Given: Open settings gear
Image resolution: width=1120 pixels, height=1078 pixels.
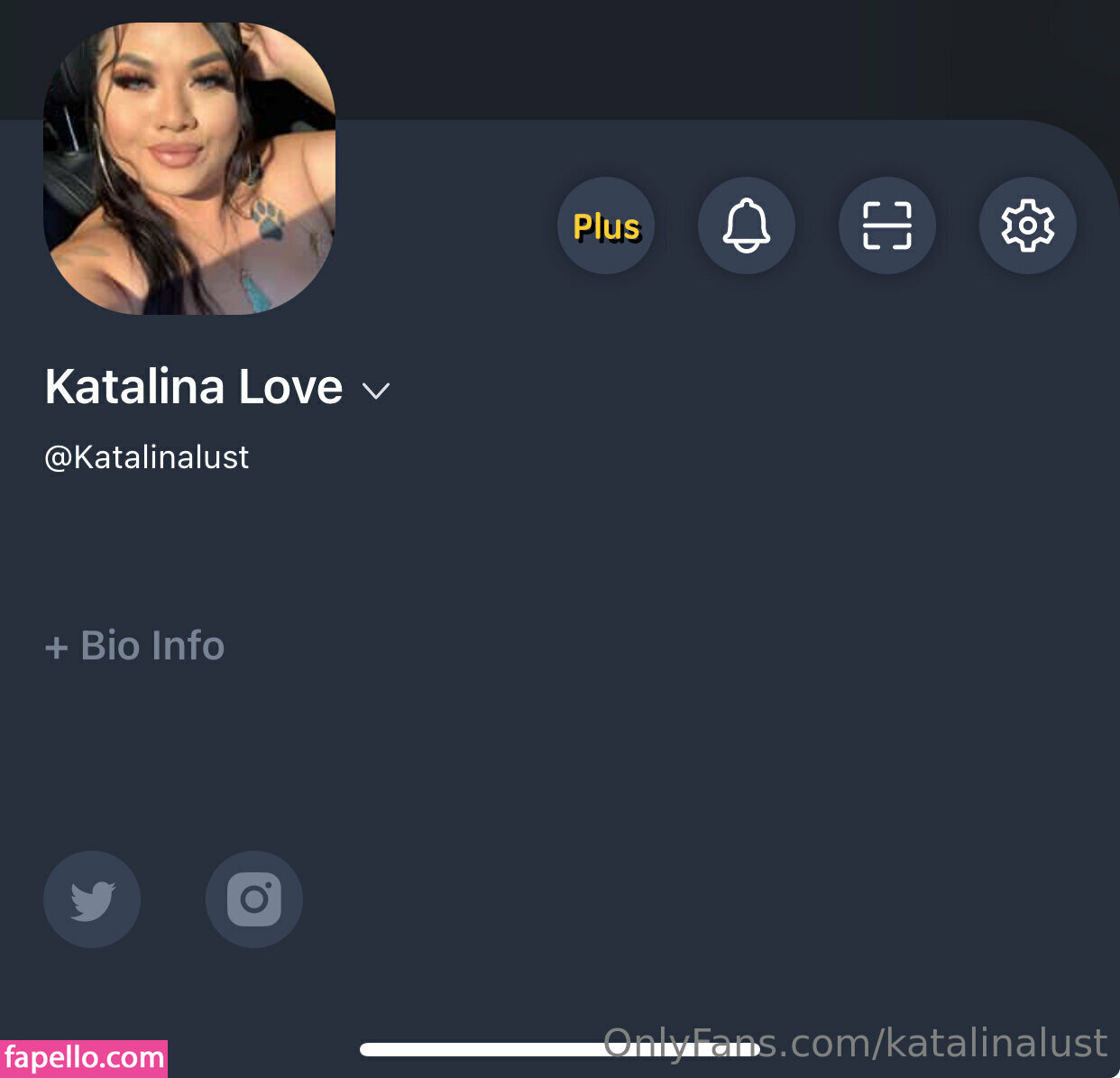Looking at the screenshot, I should [x=1028, y=226].
